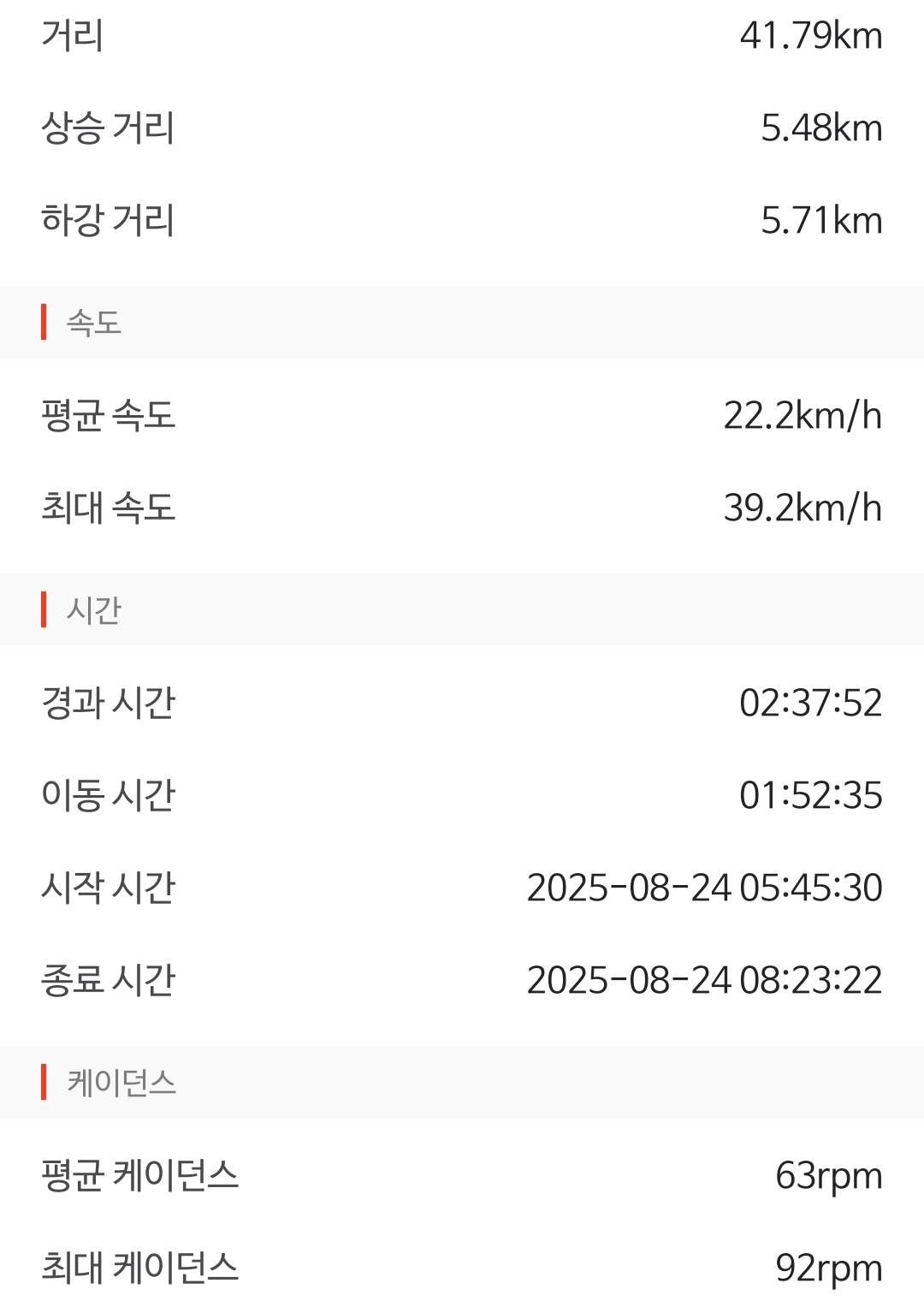
Task: Tap the 시간 section header
Action: [88, 609]
